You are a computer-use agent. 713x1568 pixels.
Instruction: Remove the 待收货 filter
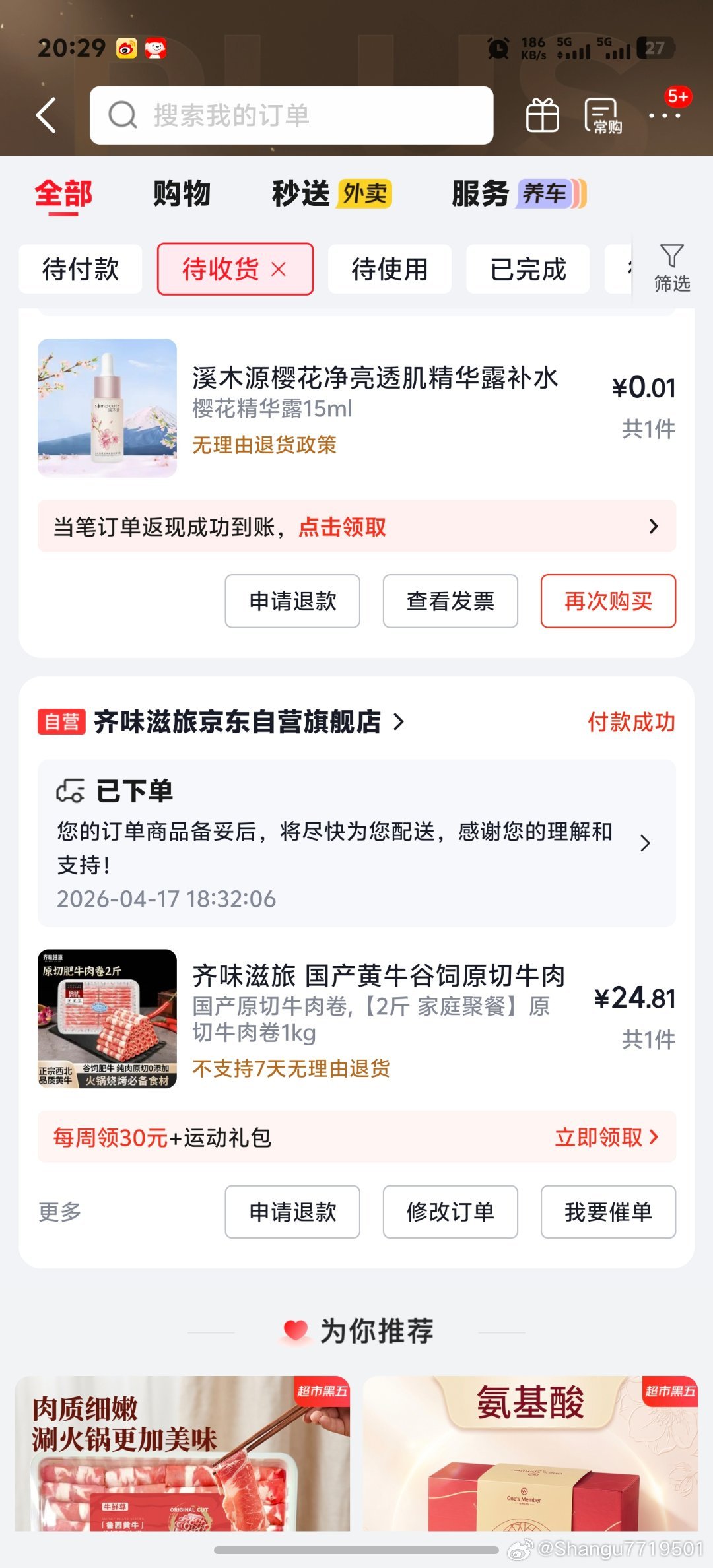pos(279,269)
